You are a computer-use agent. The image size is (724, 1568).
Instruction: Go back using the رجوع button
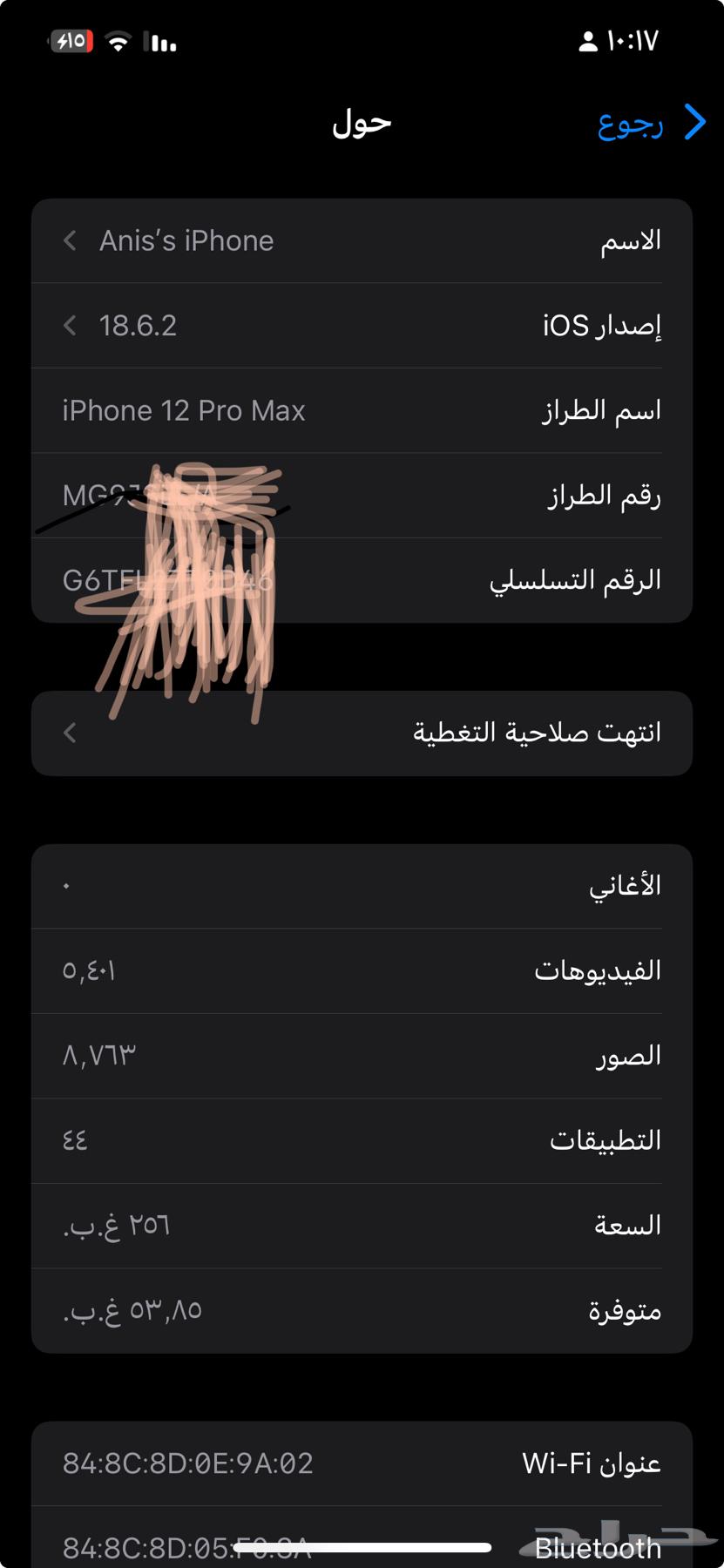coord(652,123)
